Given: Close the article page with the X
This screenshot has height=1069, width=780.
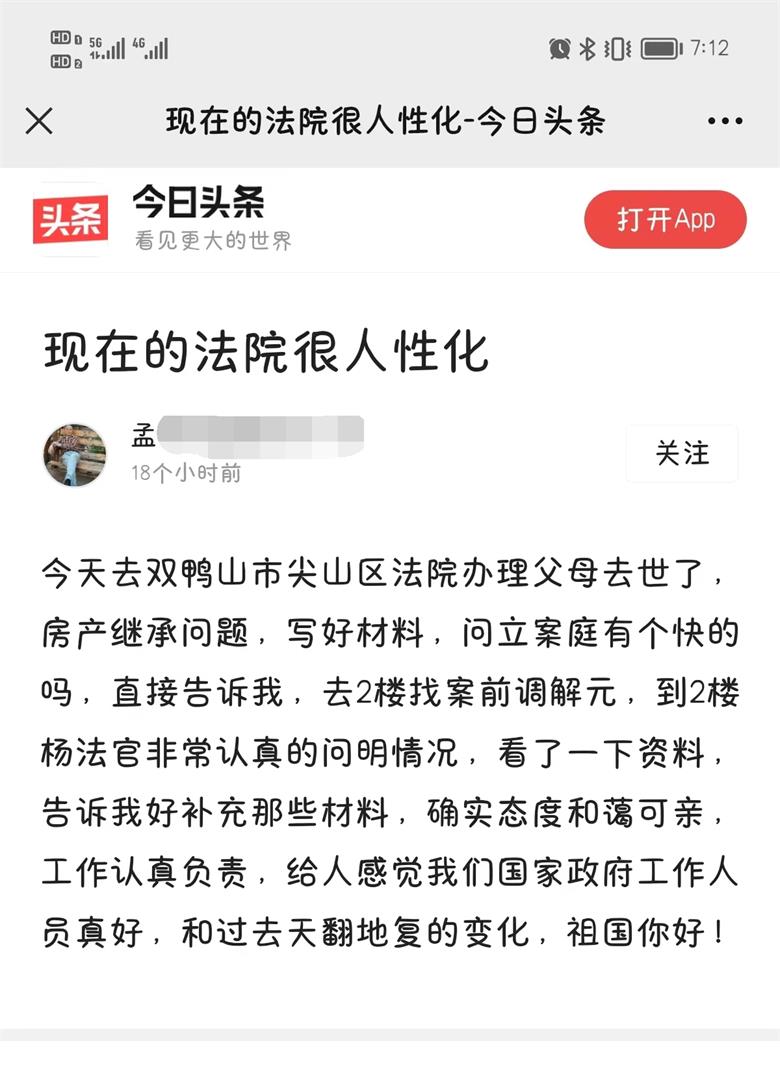Looking at the screenshot, I should [x=39, y=122].
